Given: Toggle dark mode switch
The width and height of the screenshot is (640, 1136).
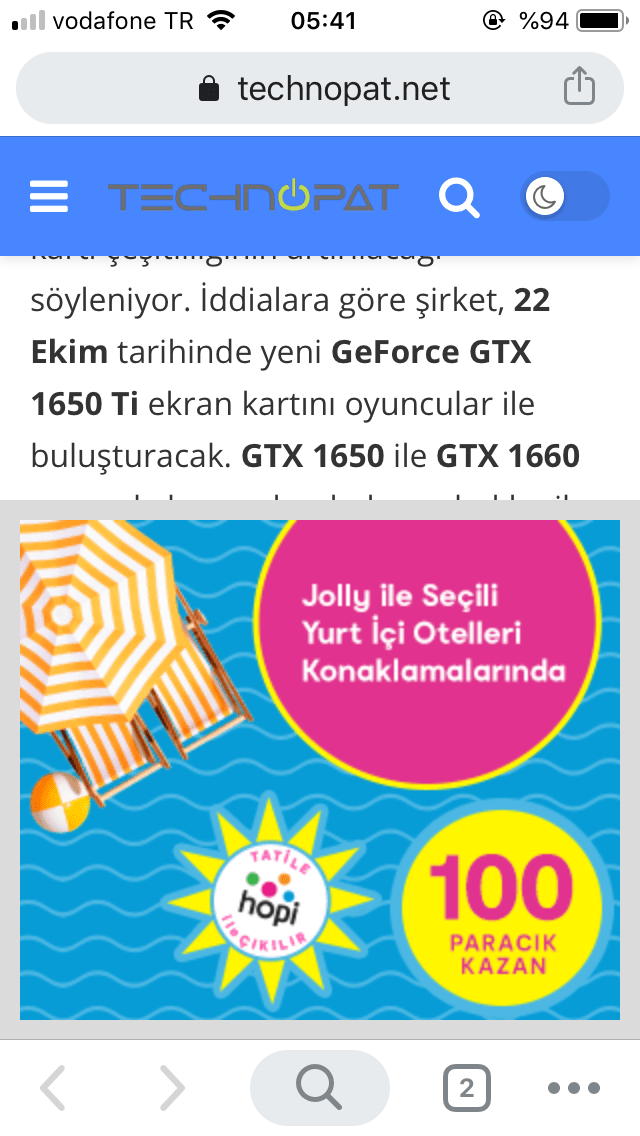Looking at the screenshot, I should (565, 197).
